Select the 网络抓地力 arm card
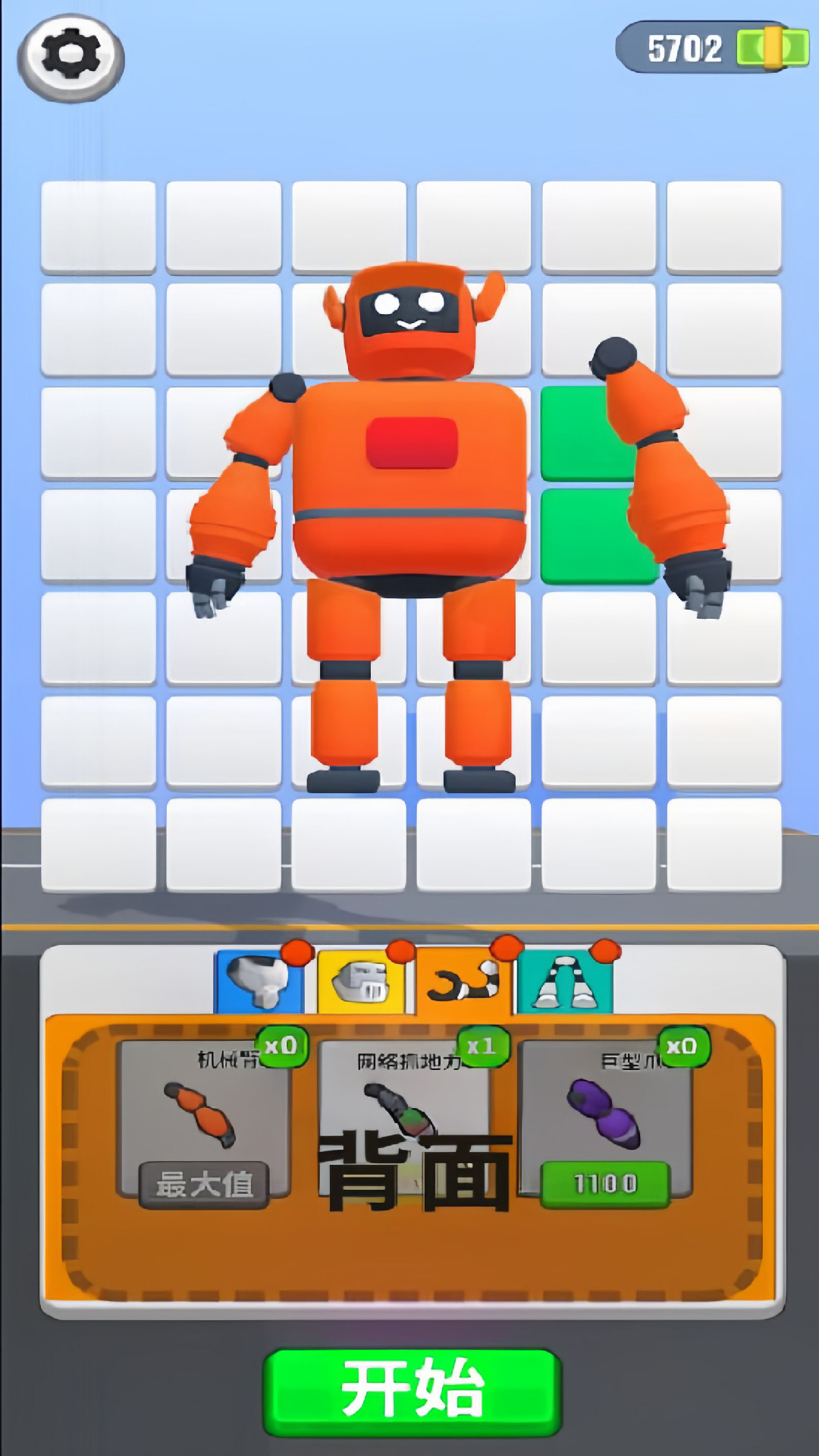Image resolution: width=819 pixels, height=1456 pixels. 403,1107
